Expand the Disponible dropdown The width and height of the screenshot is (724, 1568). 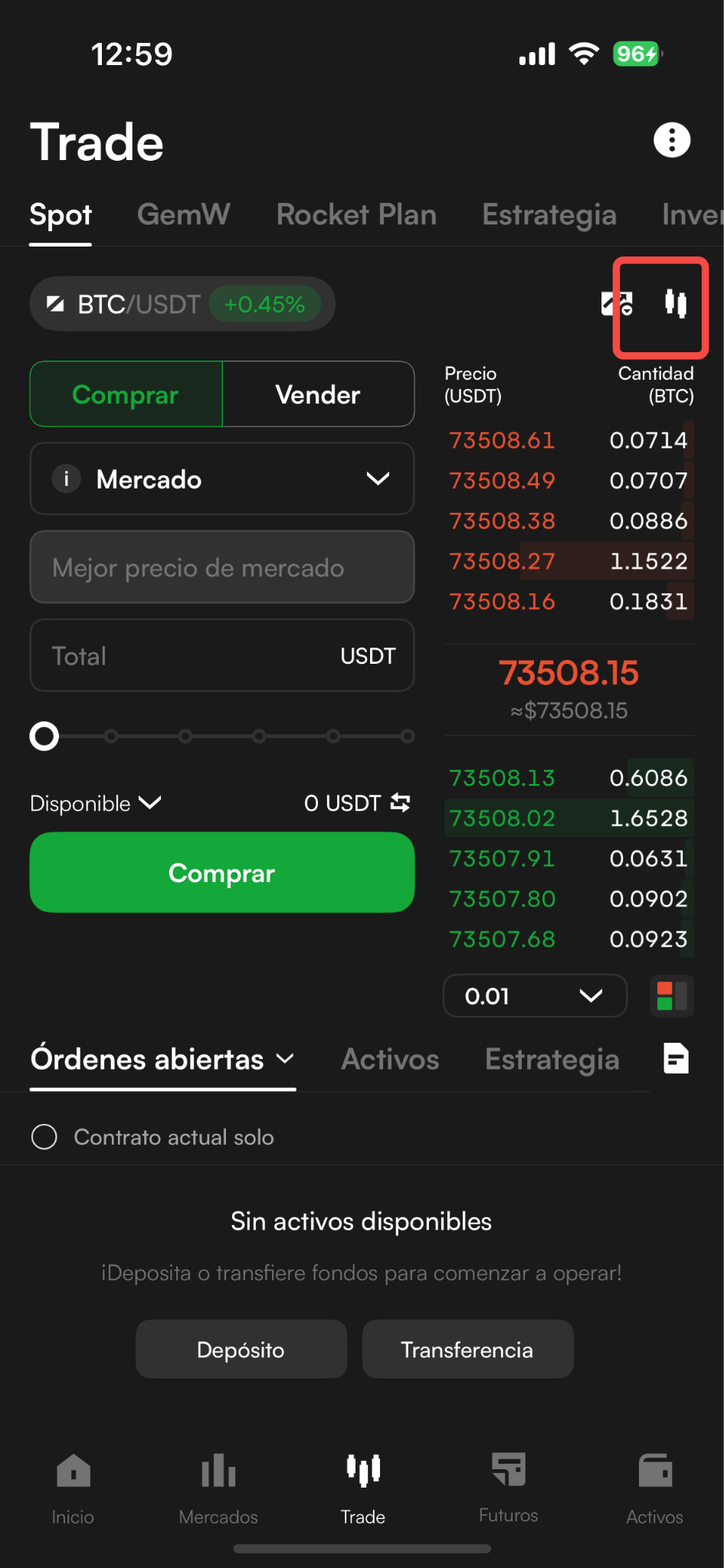[95, 803]
